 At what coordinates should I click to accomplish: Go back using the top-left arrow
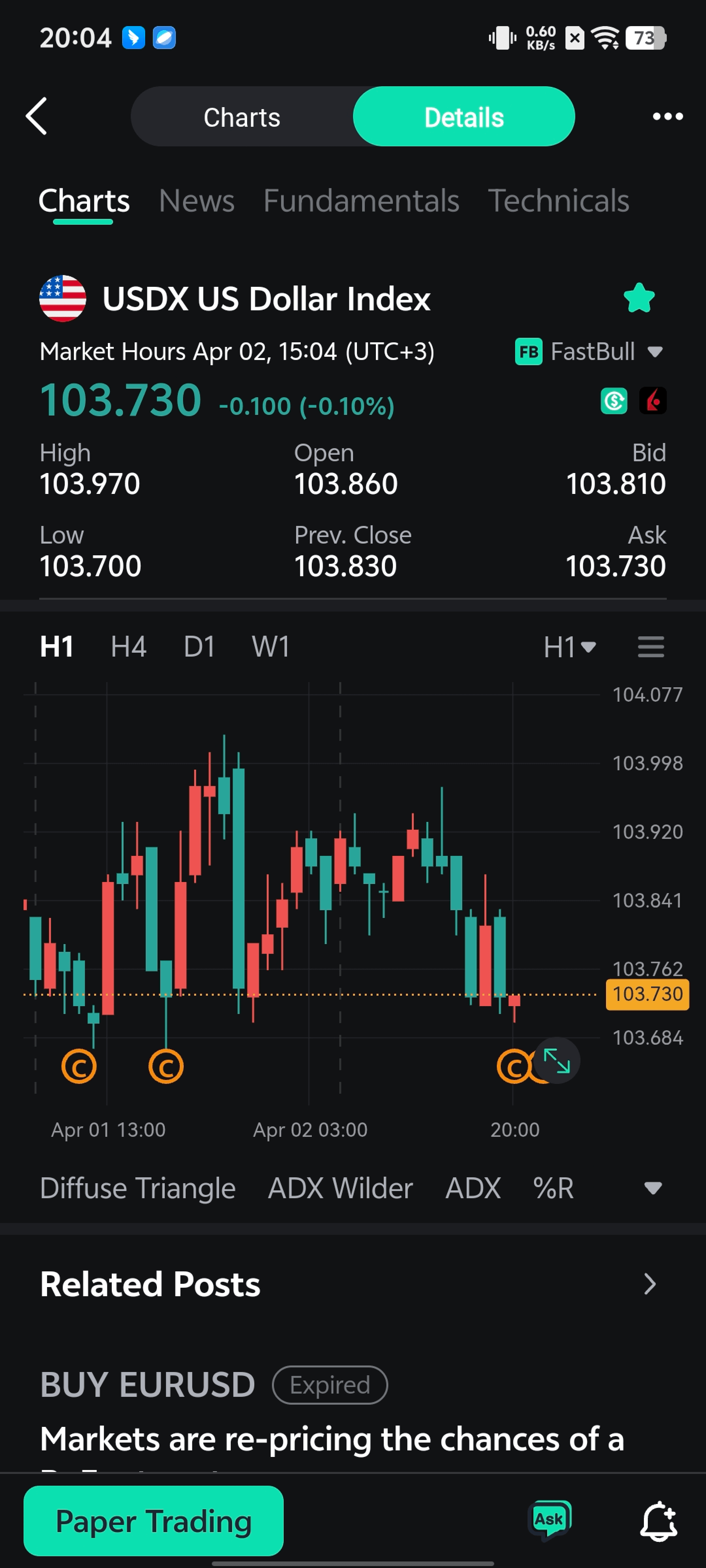37,116
